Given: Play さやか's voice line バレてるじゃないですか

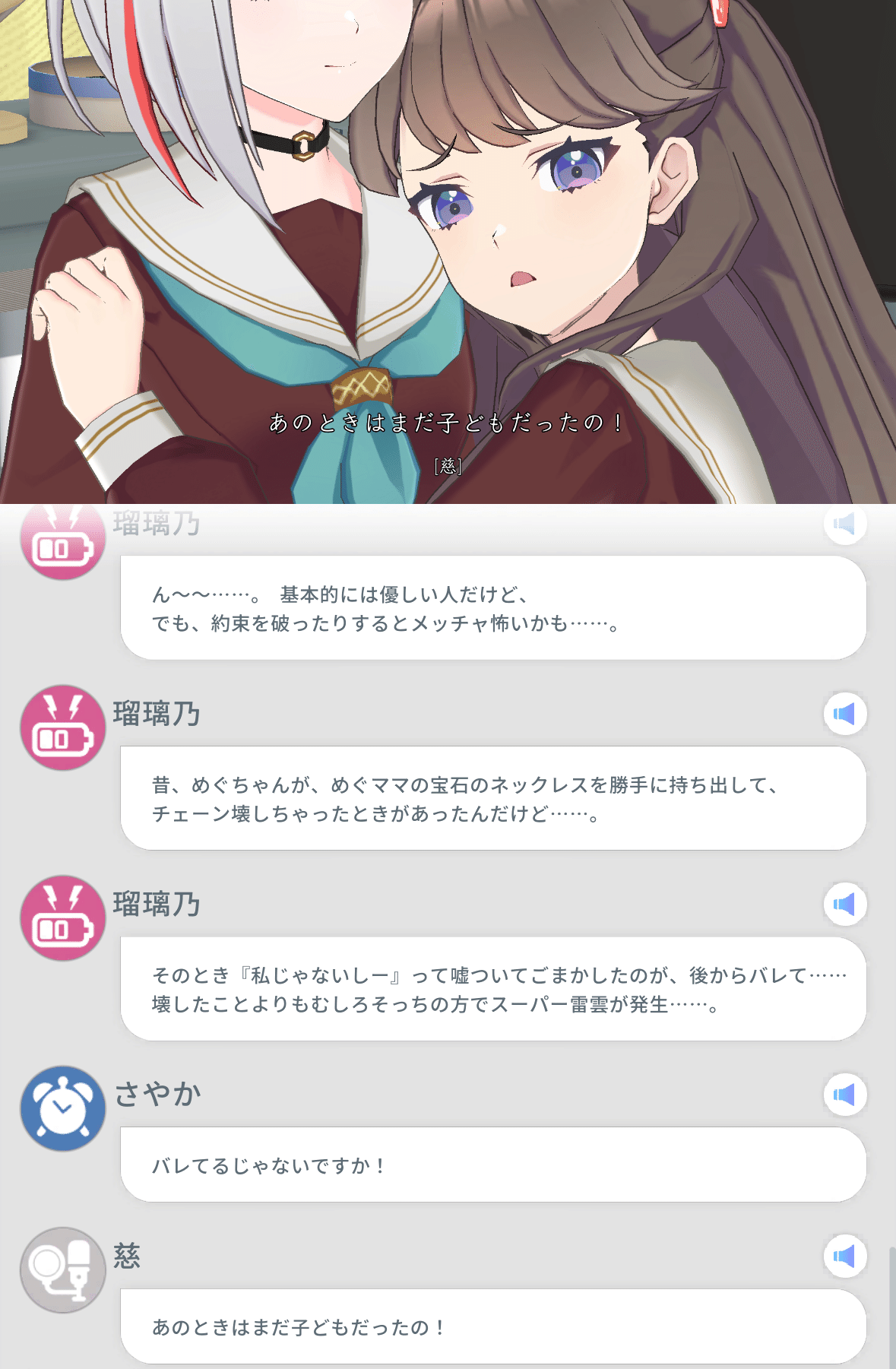Looking at the screenshot, I should pos(844,1095).
